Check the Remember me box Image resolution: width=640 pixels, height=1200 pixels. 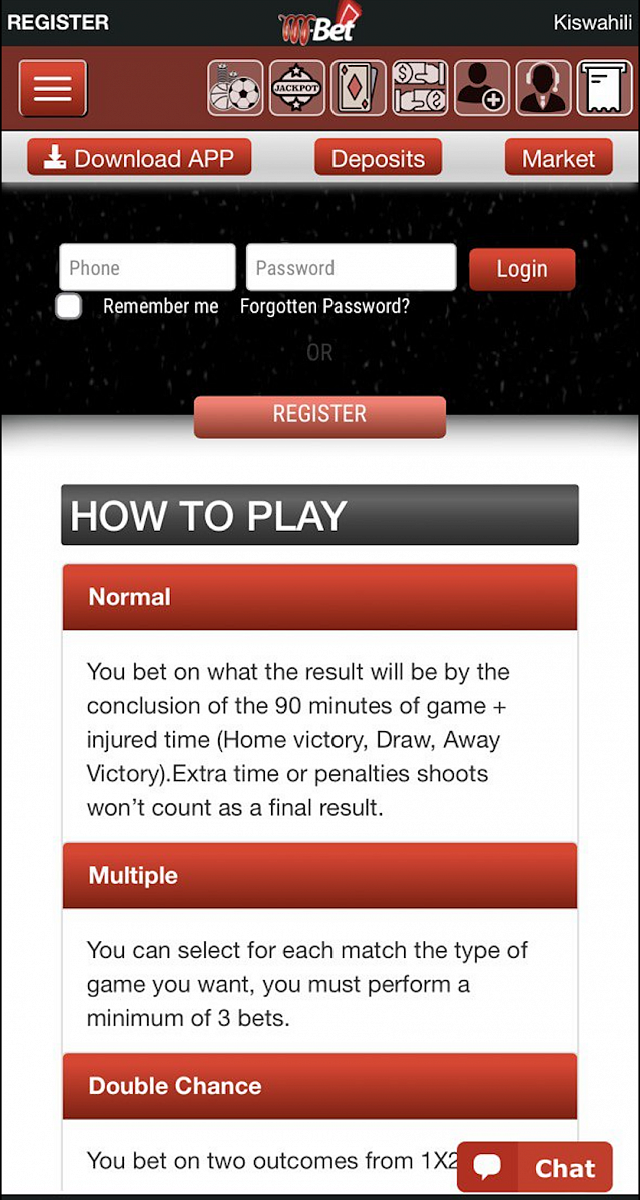pos(69,306)
